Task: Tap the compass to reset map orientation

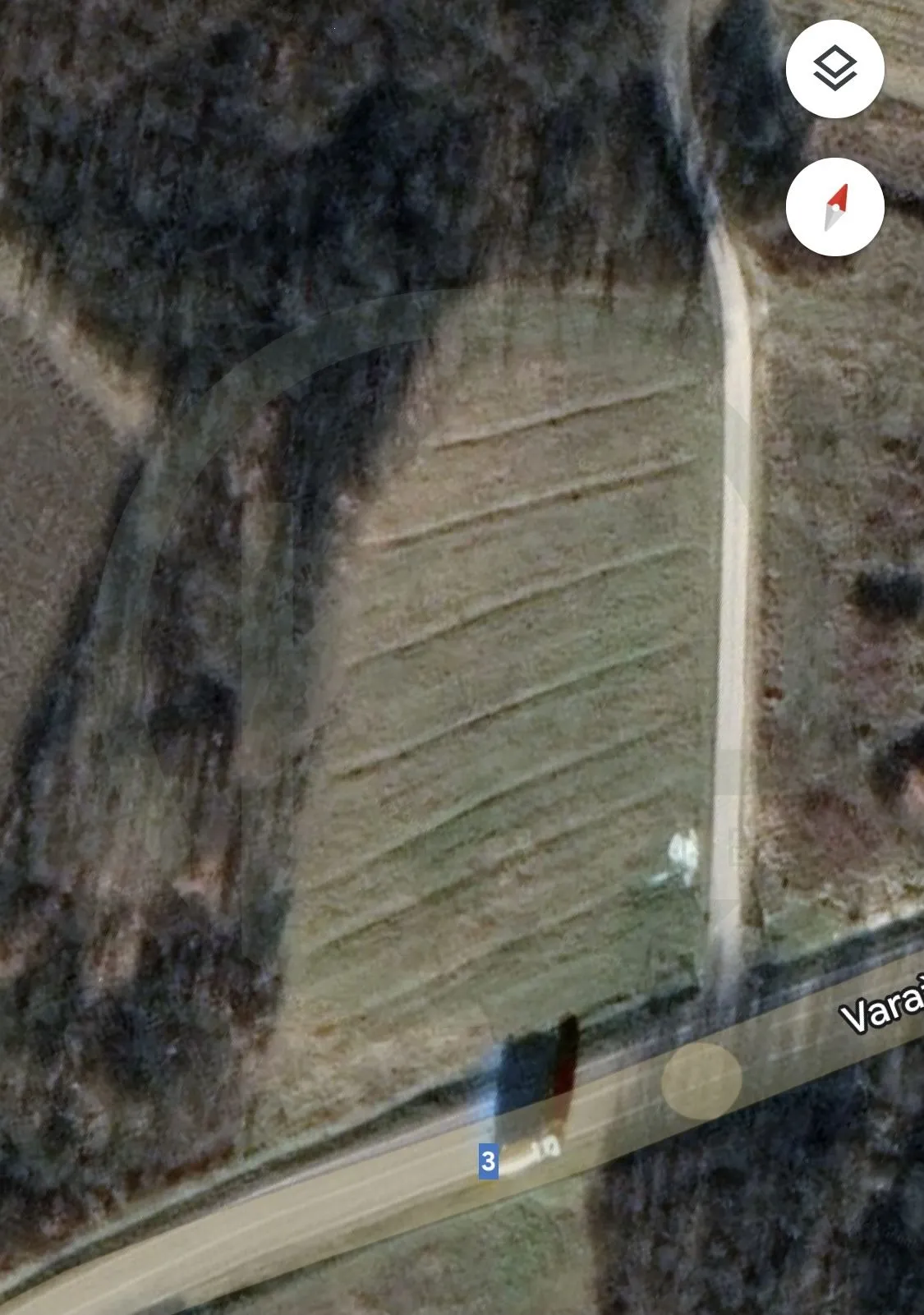Action: (834, 207)
